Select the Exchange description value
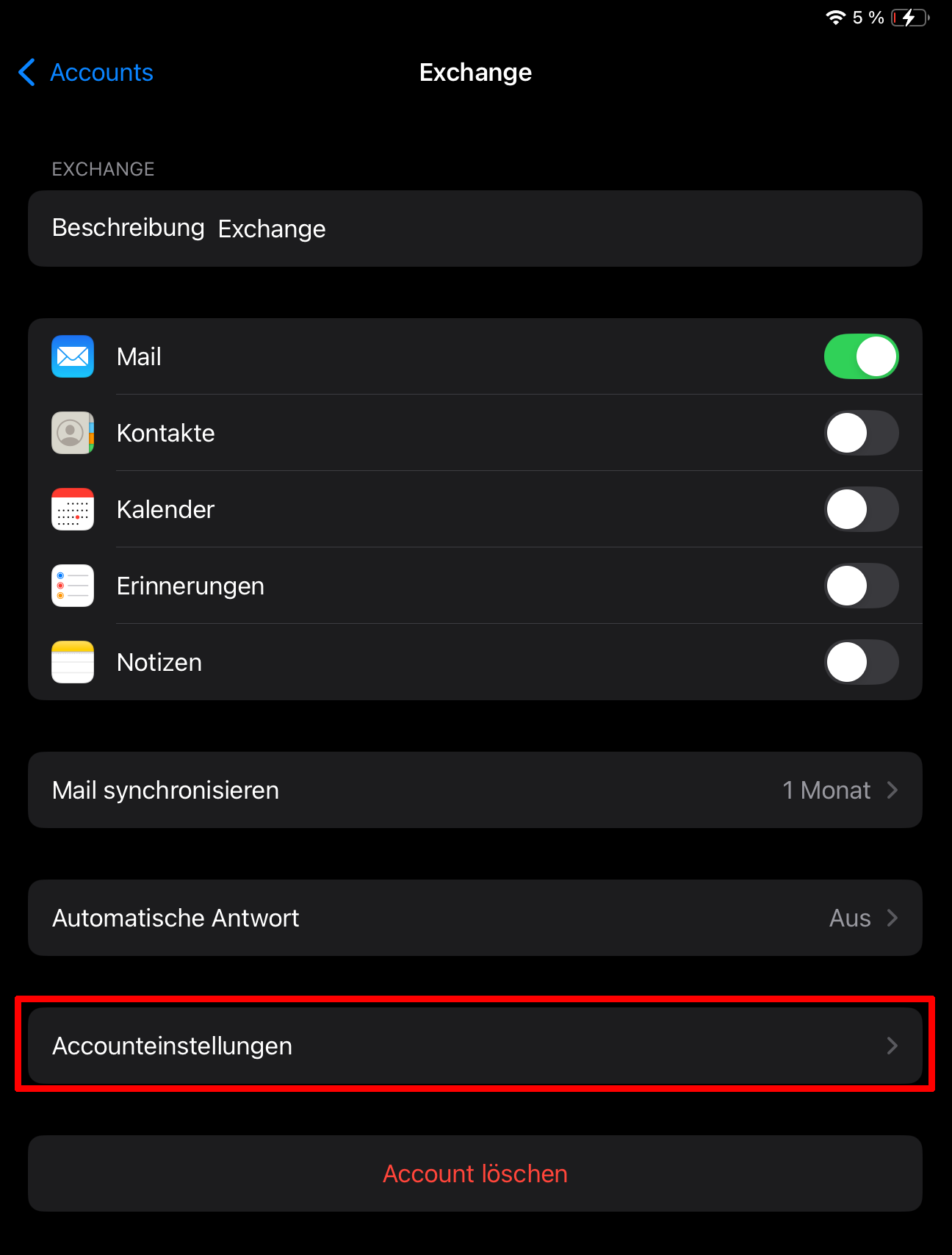Viewport: 952px width, 1255px height. coord(272,229)
